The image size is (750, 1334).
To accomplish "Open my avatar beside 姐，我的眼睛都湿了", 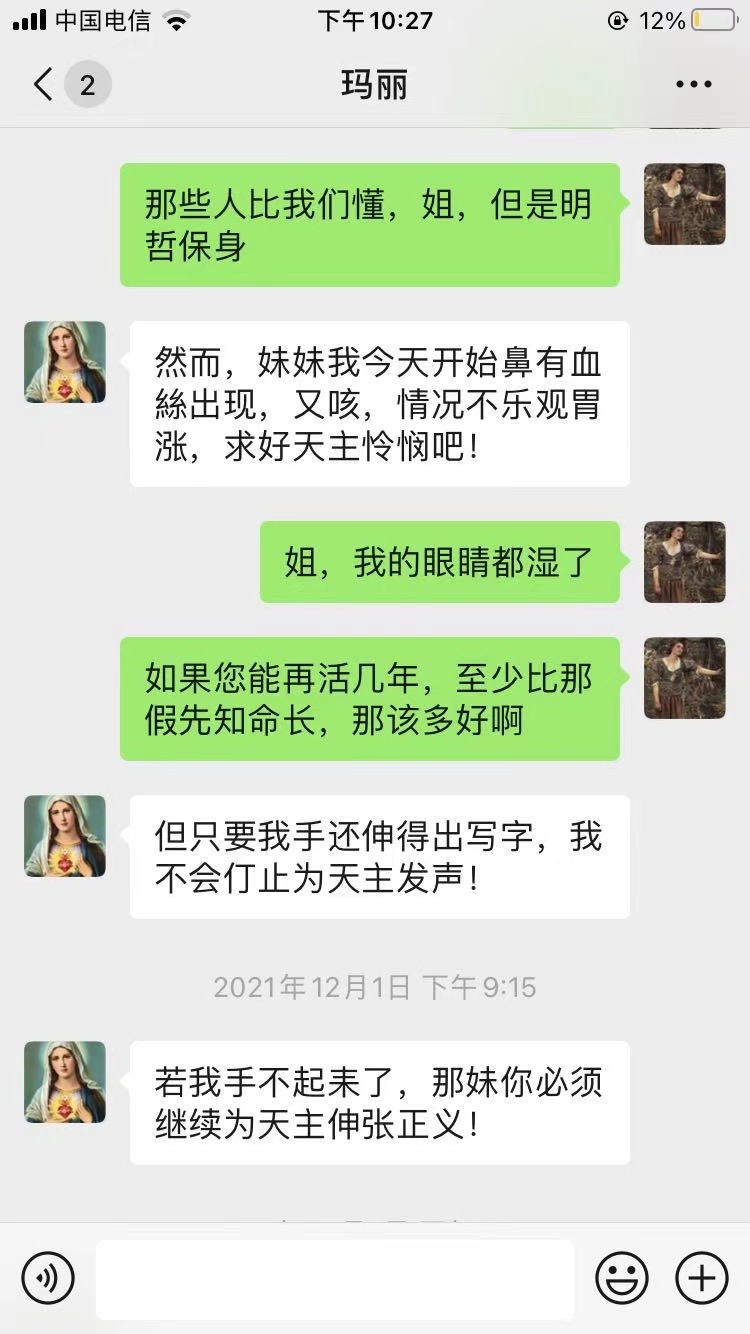I will tap(684, 562).
